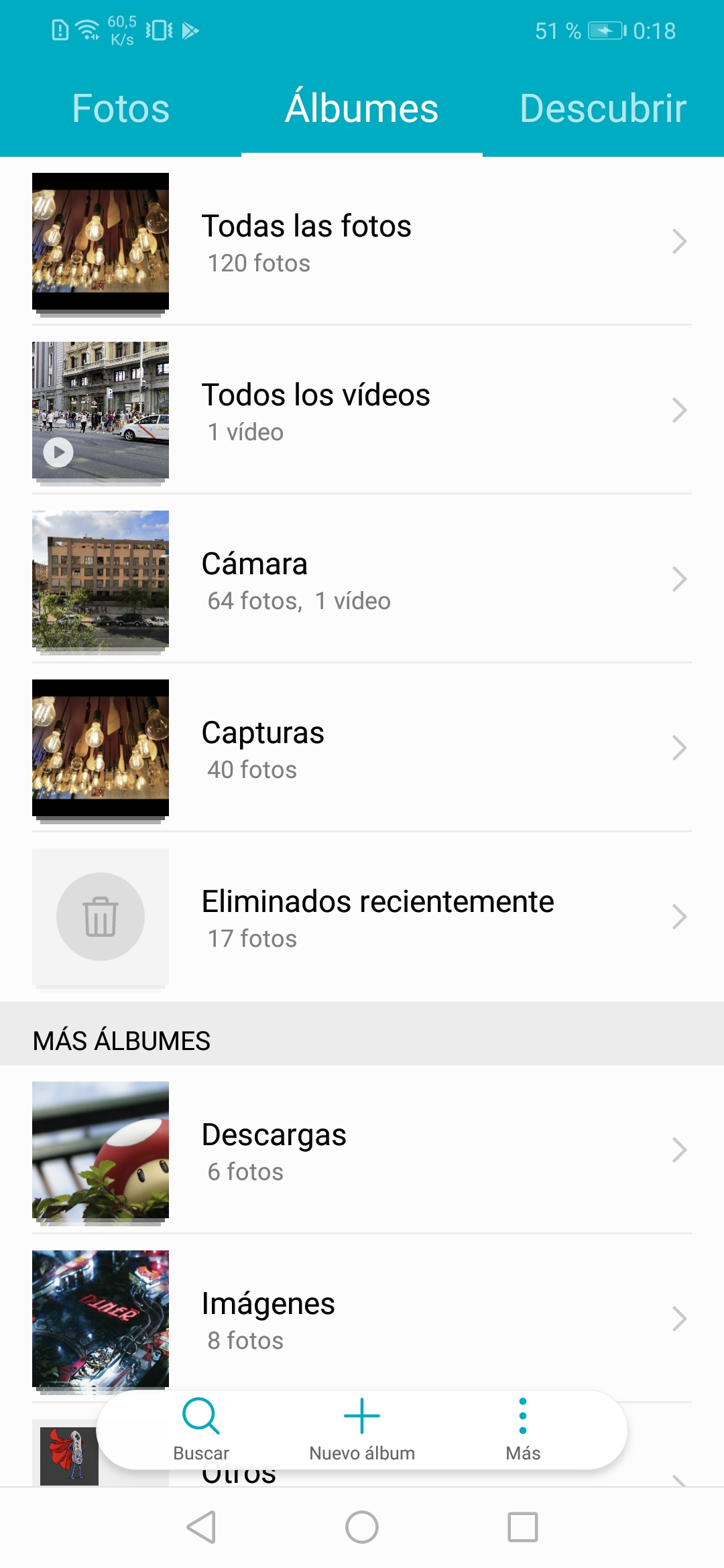The image size is (724, 1568).
Task: Open the Más options menu
Action: coord(523,1429)
